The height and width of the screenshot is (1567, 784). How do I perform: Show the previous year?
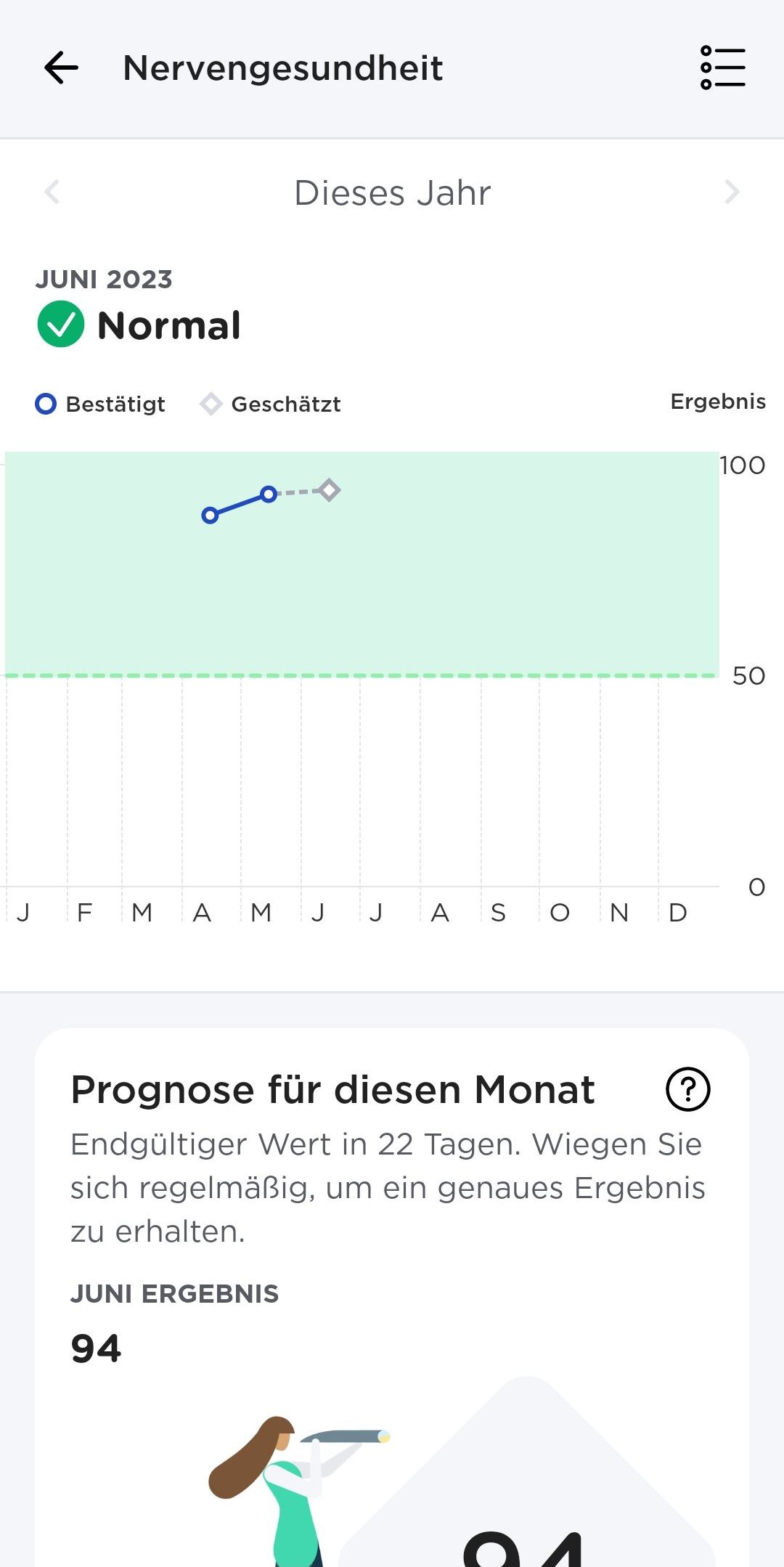(52, 192)
